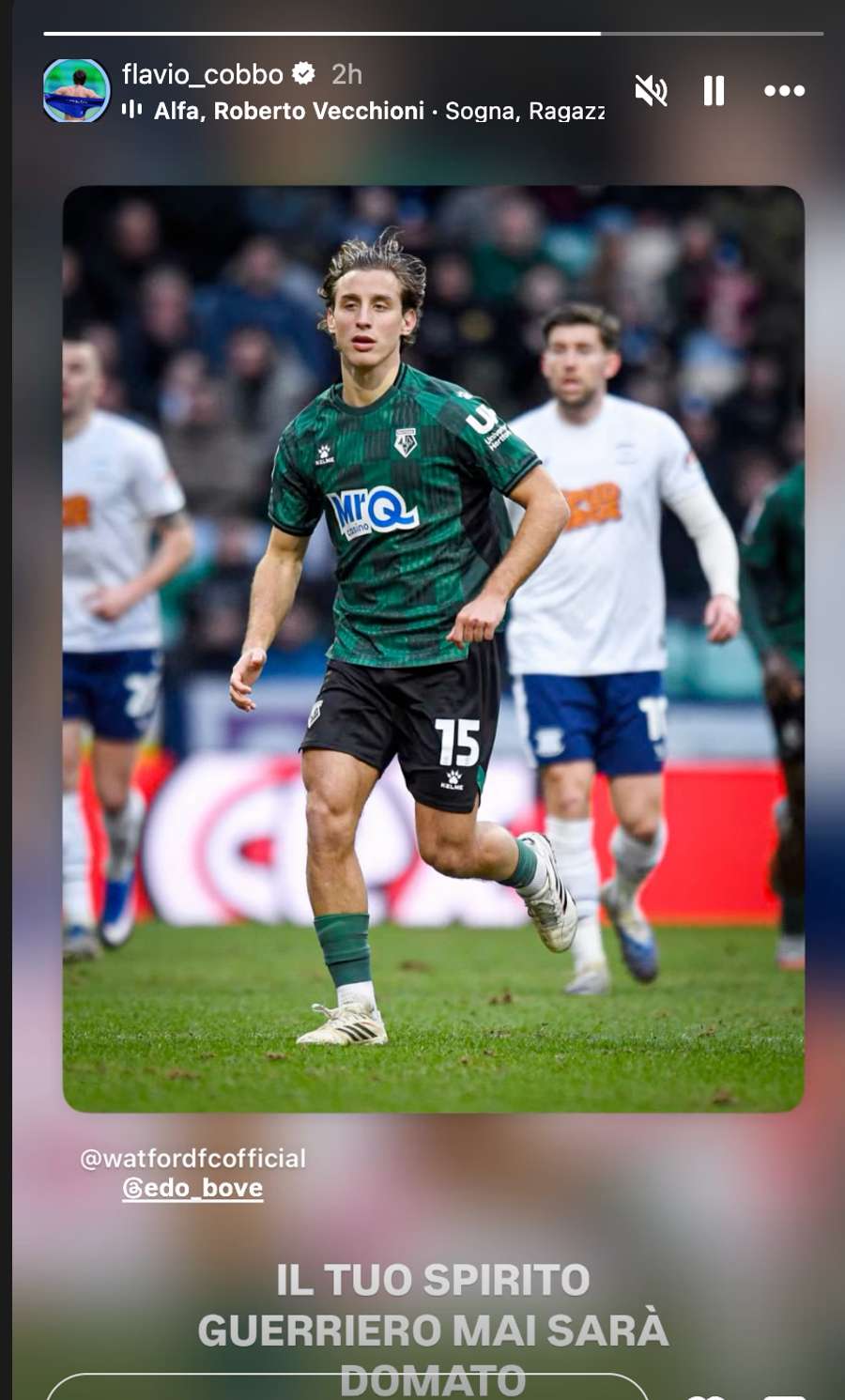Image resolution: width=845 pixels, height=1400 pixels.
Task: Tap the @watfordfcofficial mention
Action: tap(193, 1158)
